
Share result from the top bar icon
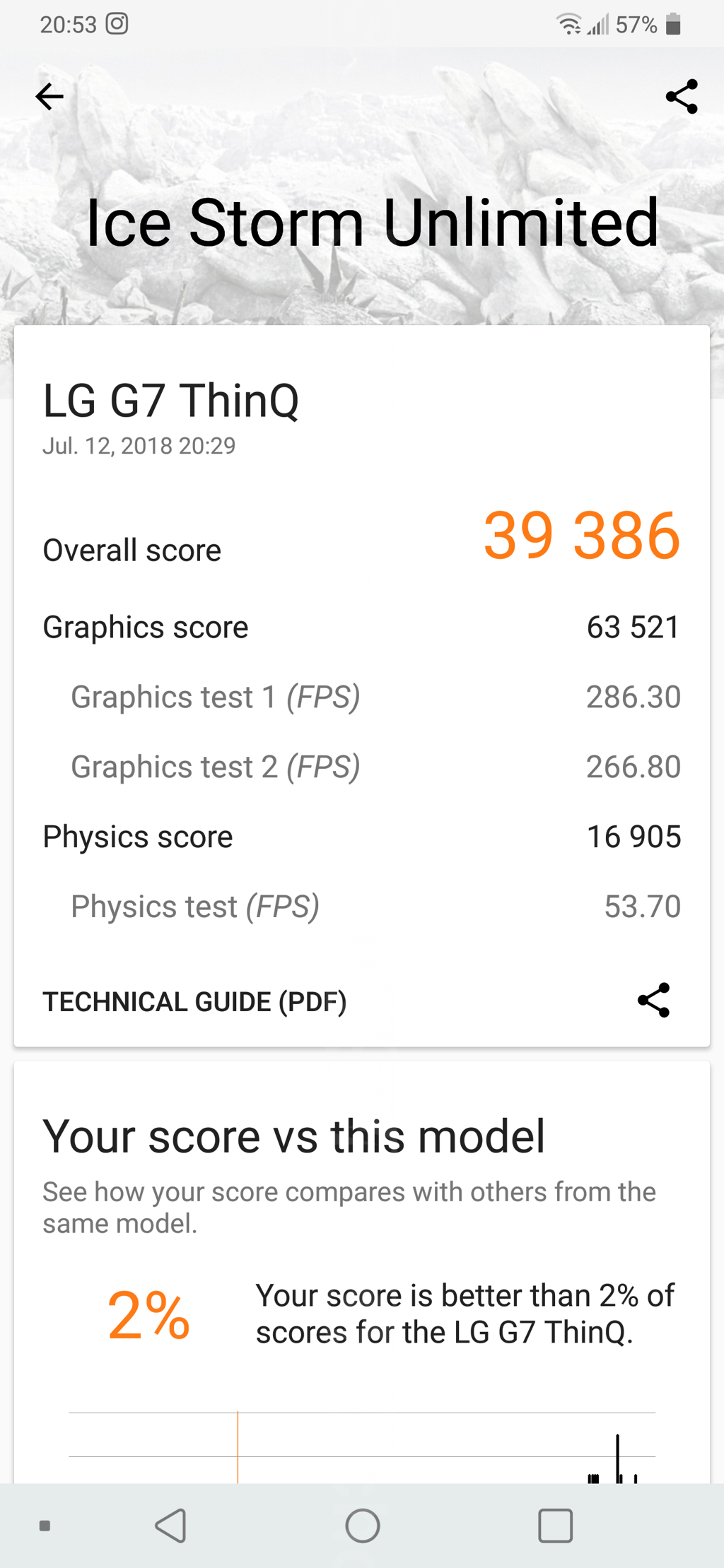point(682,97)
